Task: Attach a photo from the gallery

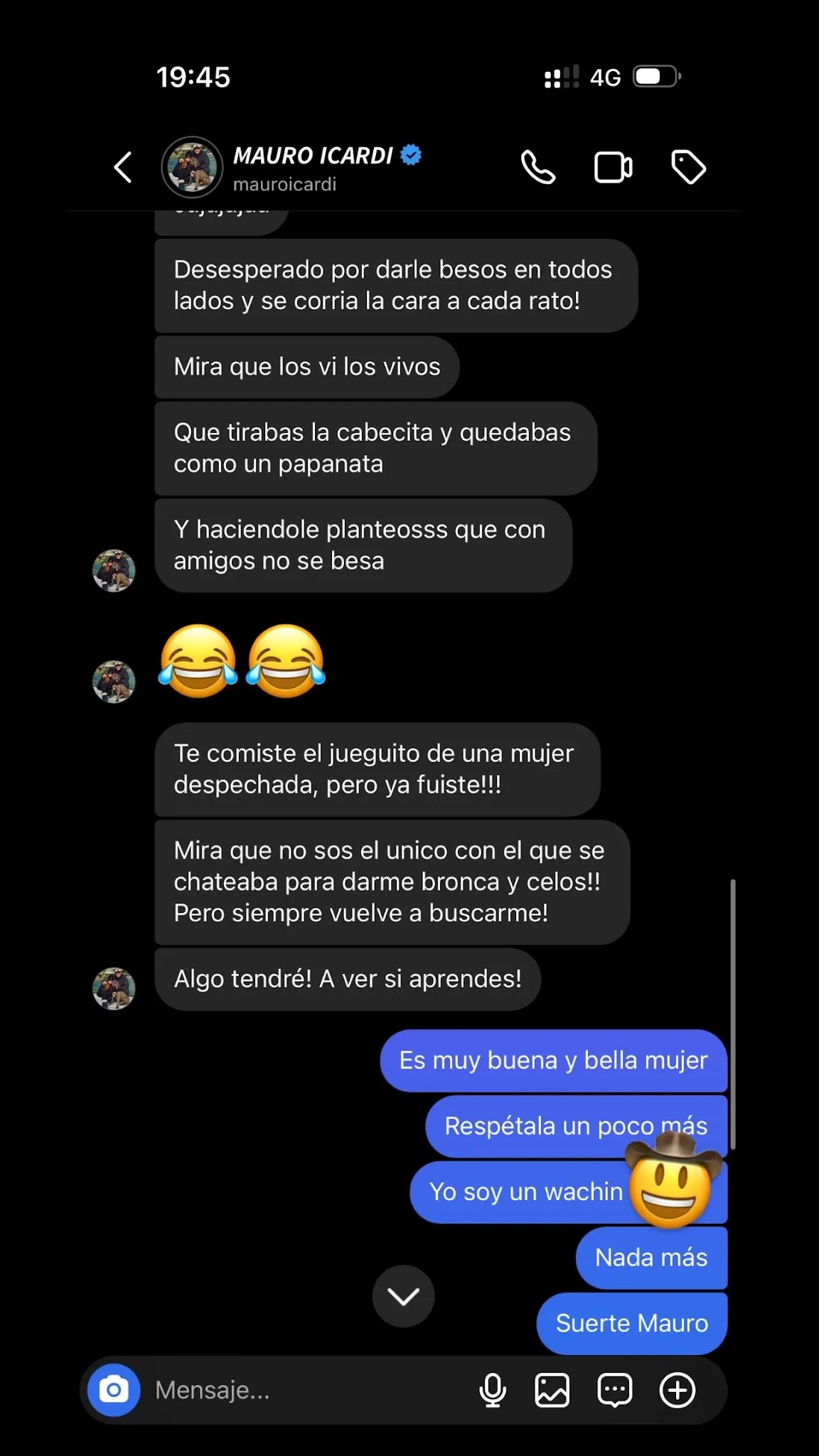Action: point(552,1390)
